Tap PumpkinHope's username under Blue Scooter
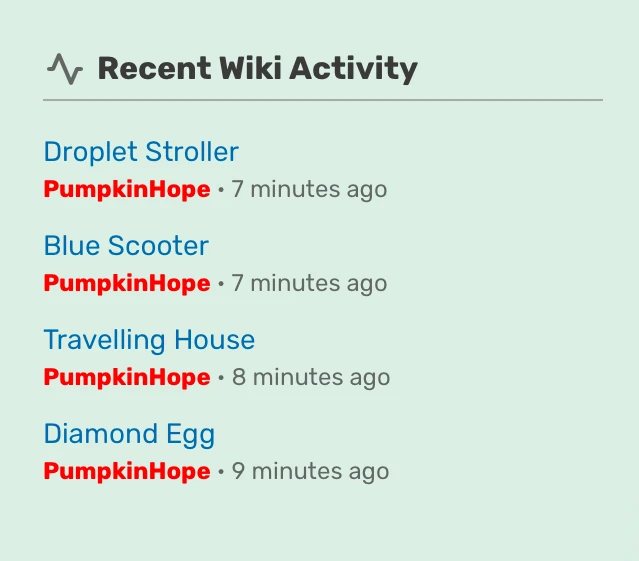The height and width of the screenshot is (561, 639). coord(127,283)
